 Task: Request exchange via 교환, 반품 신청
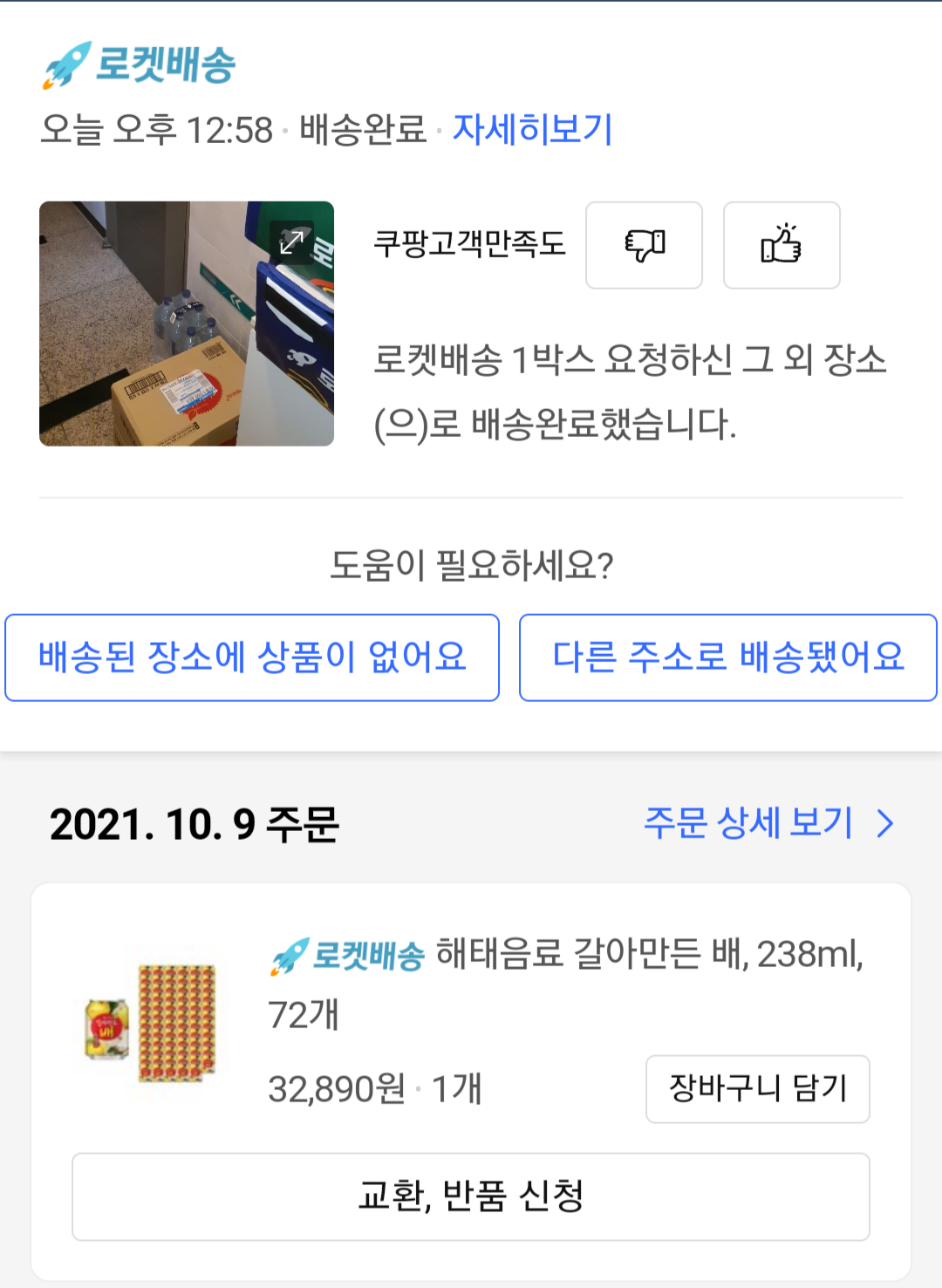(x=471, y=1196)
